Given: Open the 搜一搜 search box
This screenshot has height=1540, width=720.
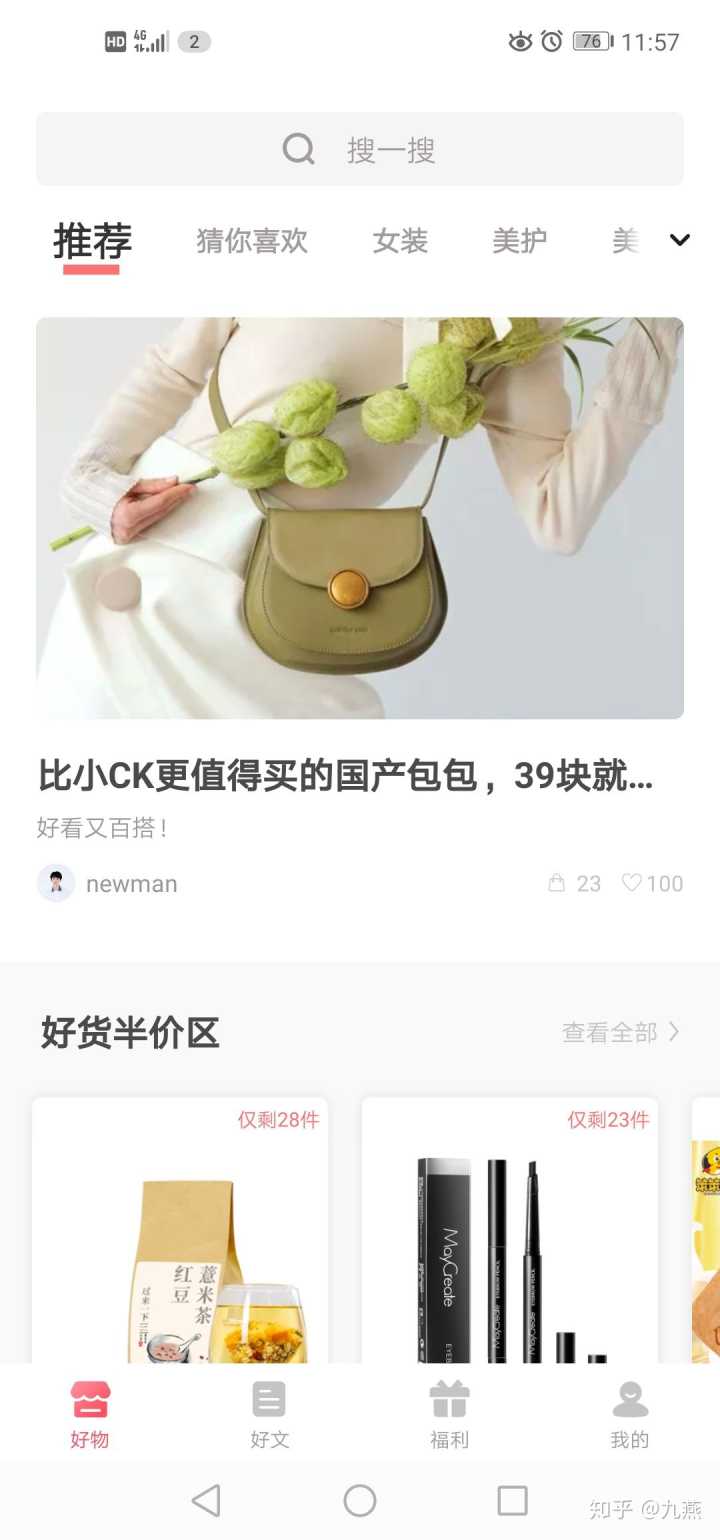Looking at the screenshot, I should pyautogui.click(x=360, y=150).
